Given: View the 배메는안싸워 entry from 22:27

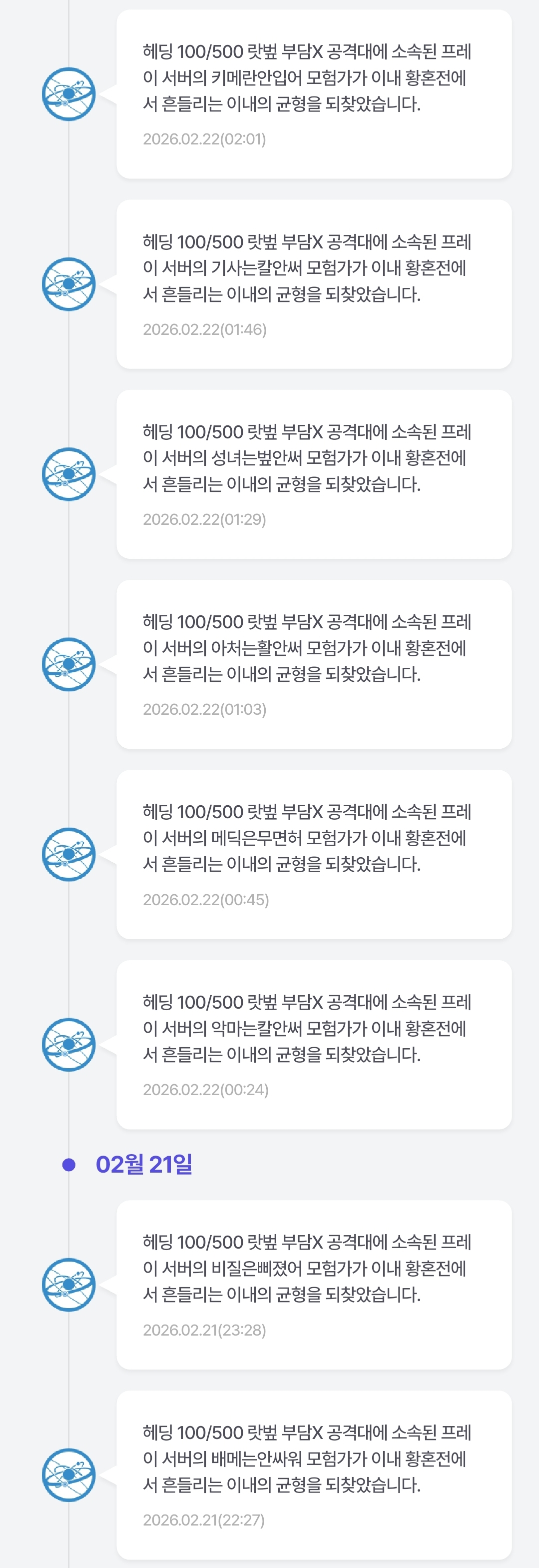Looking at the screenshot, I should tap(313, 1474).
